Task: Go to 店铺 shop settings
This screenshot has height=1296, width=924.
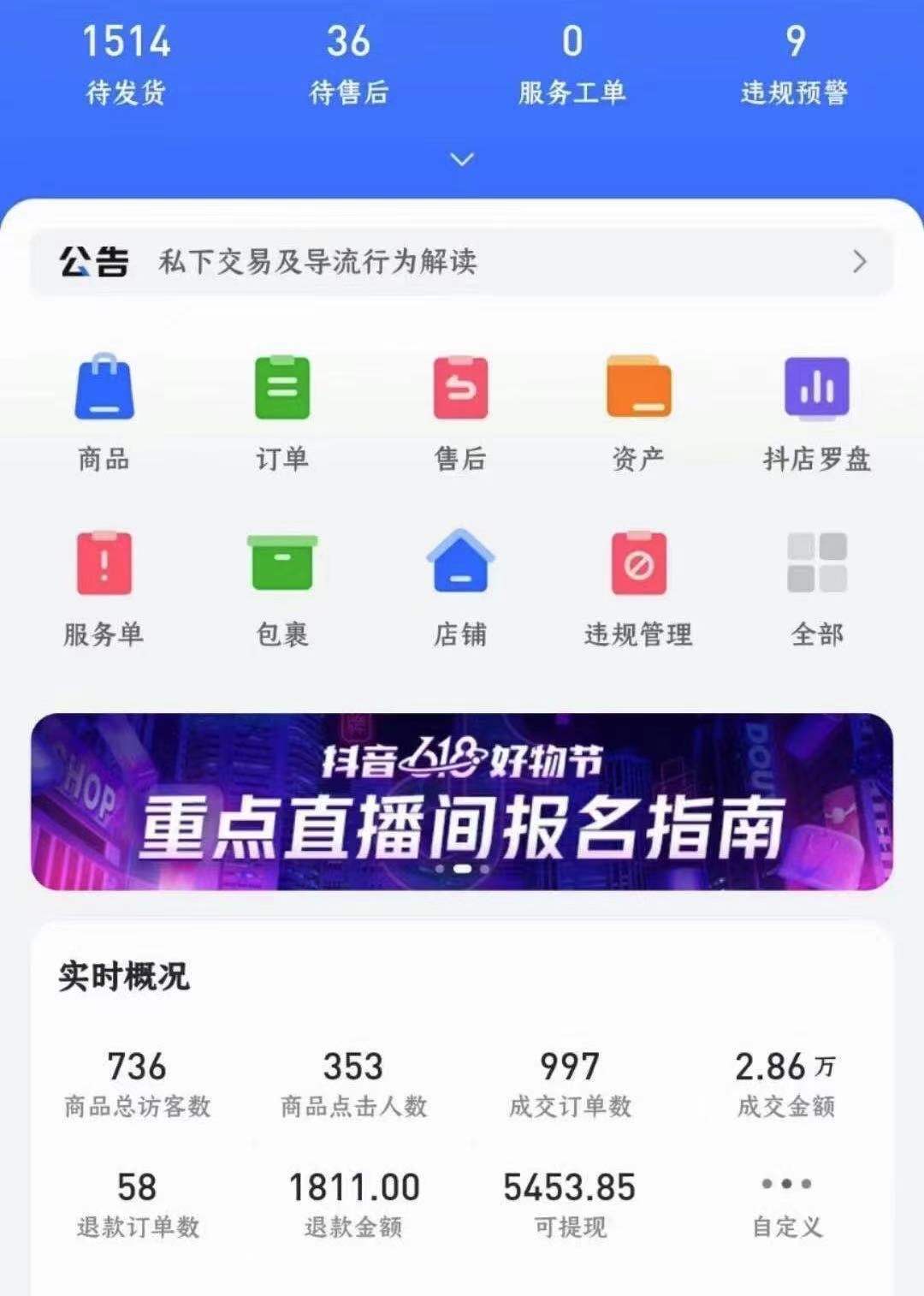Action: [x=460, y=588]
